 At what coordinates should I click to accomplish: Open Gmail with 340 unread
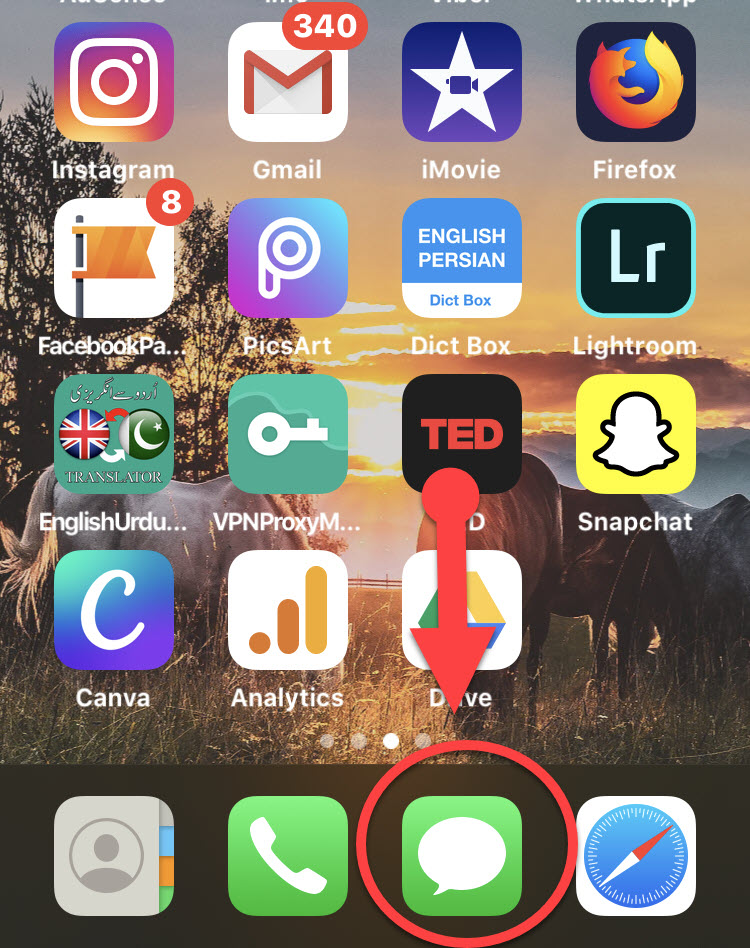coord(288,82)
